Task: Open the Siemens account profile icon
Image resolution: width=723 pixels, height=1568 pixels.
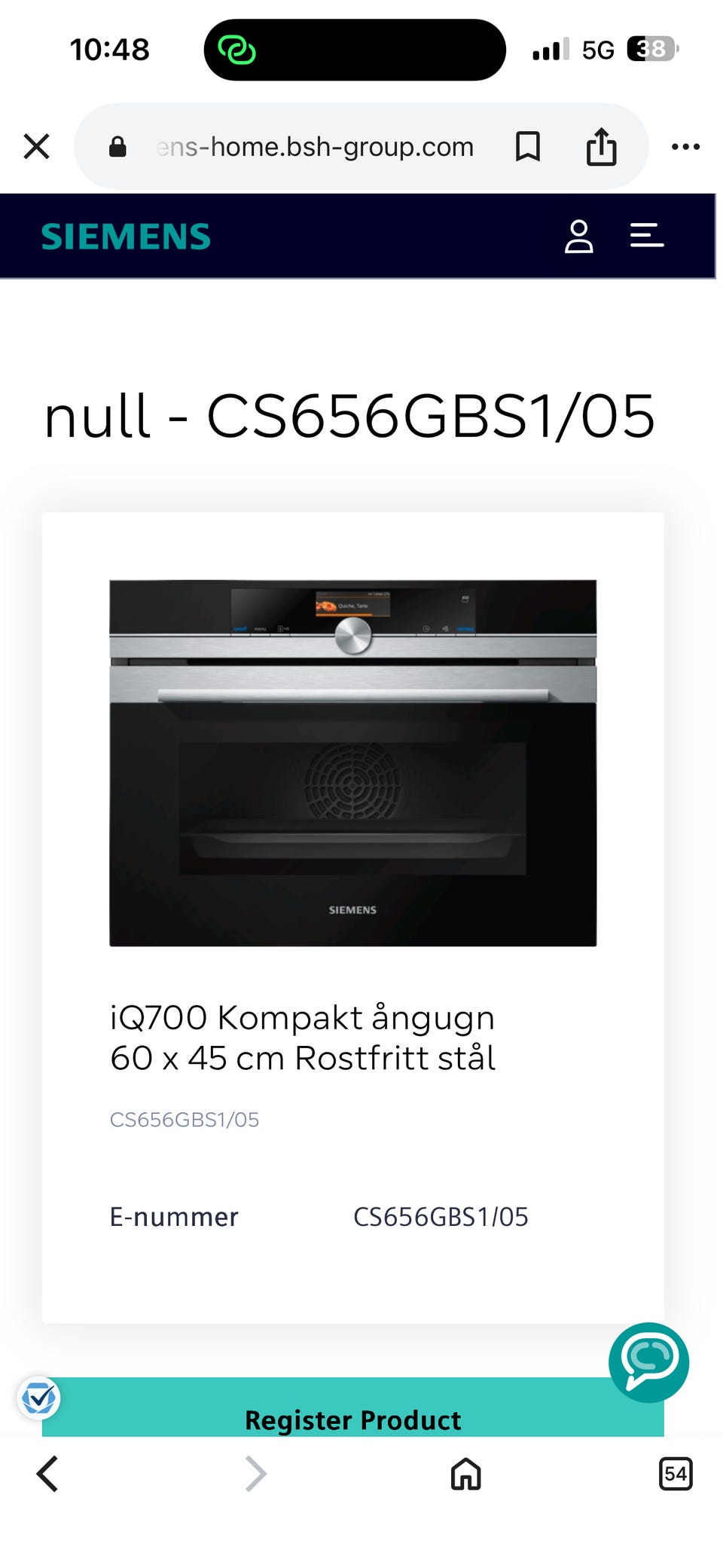Action: 578,236
